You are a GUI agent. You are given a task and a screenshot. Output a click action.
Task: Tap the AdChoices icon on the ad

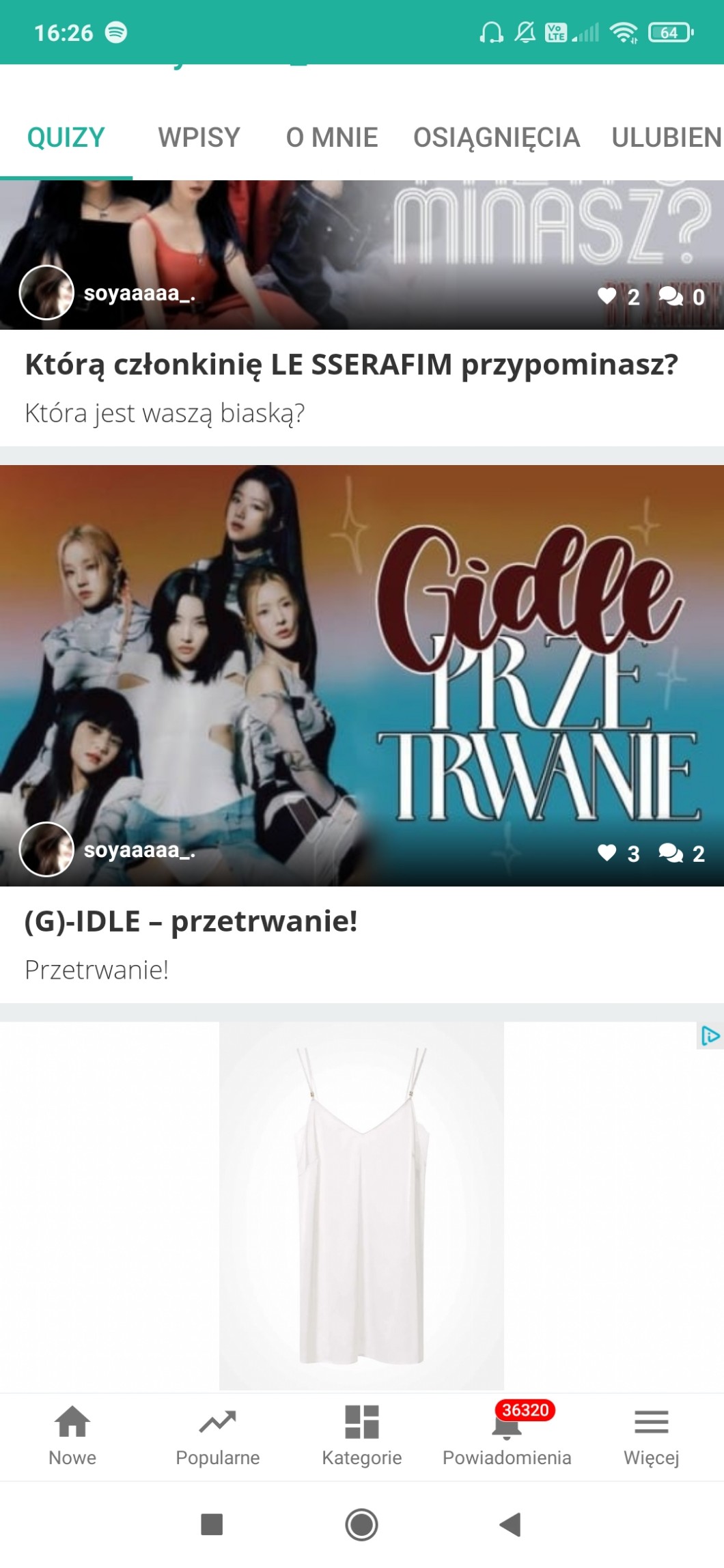coord(710,1036)
